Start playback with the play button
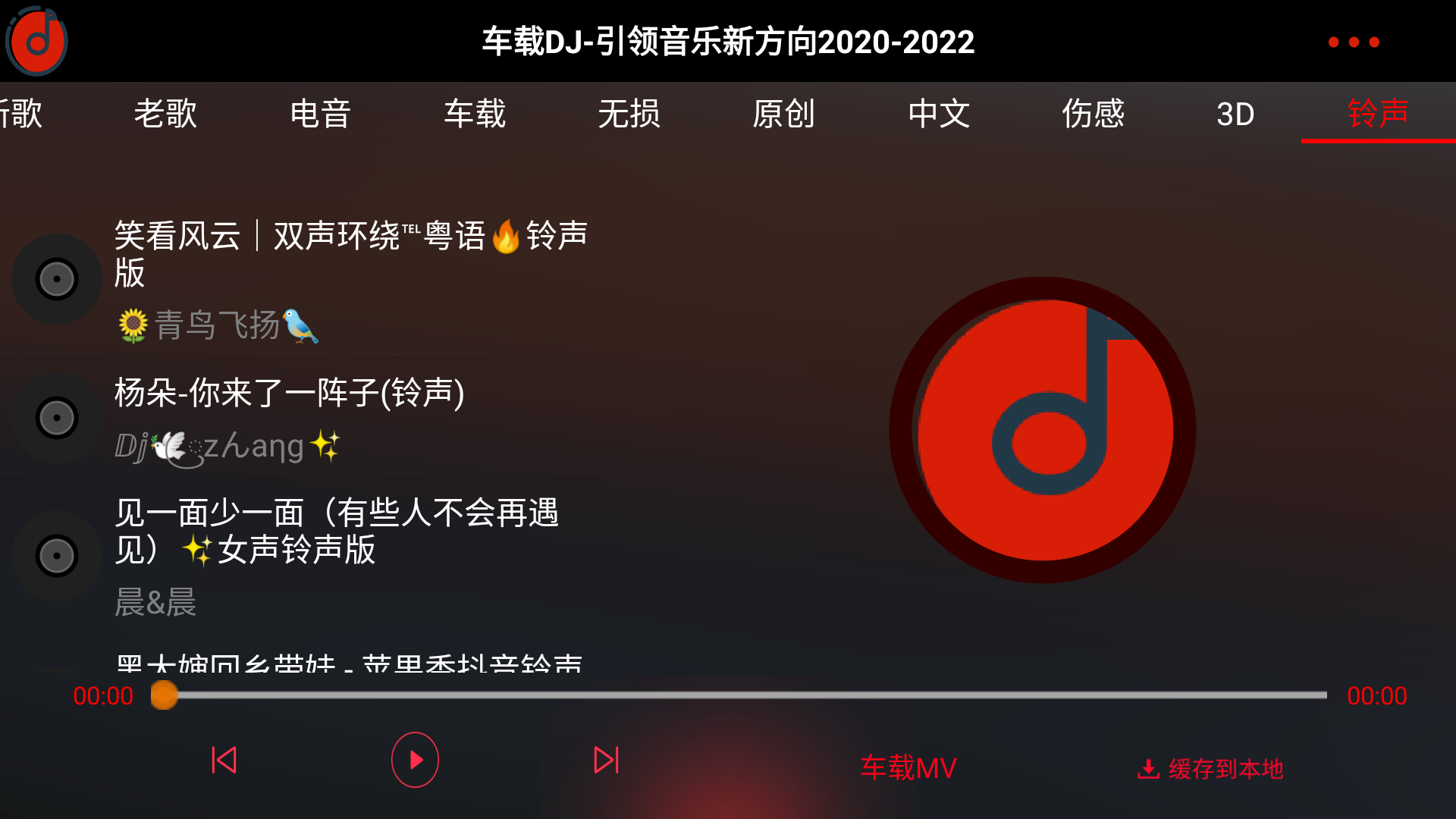Viewport: 1456px width, 819px height. pos(415,760)
